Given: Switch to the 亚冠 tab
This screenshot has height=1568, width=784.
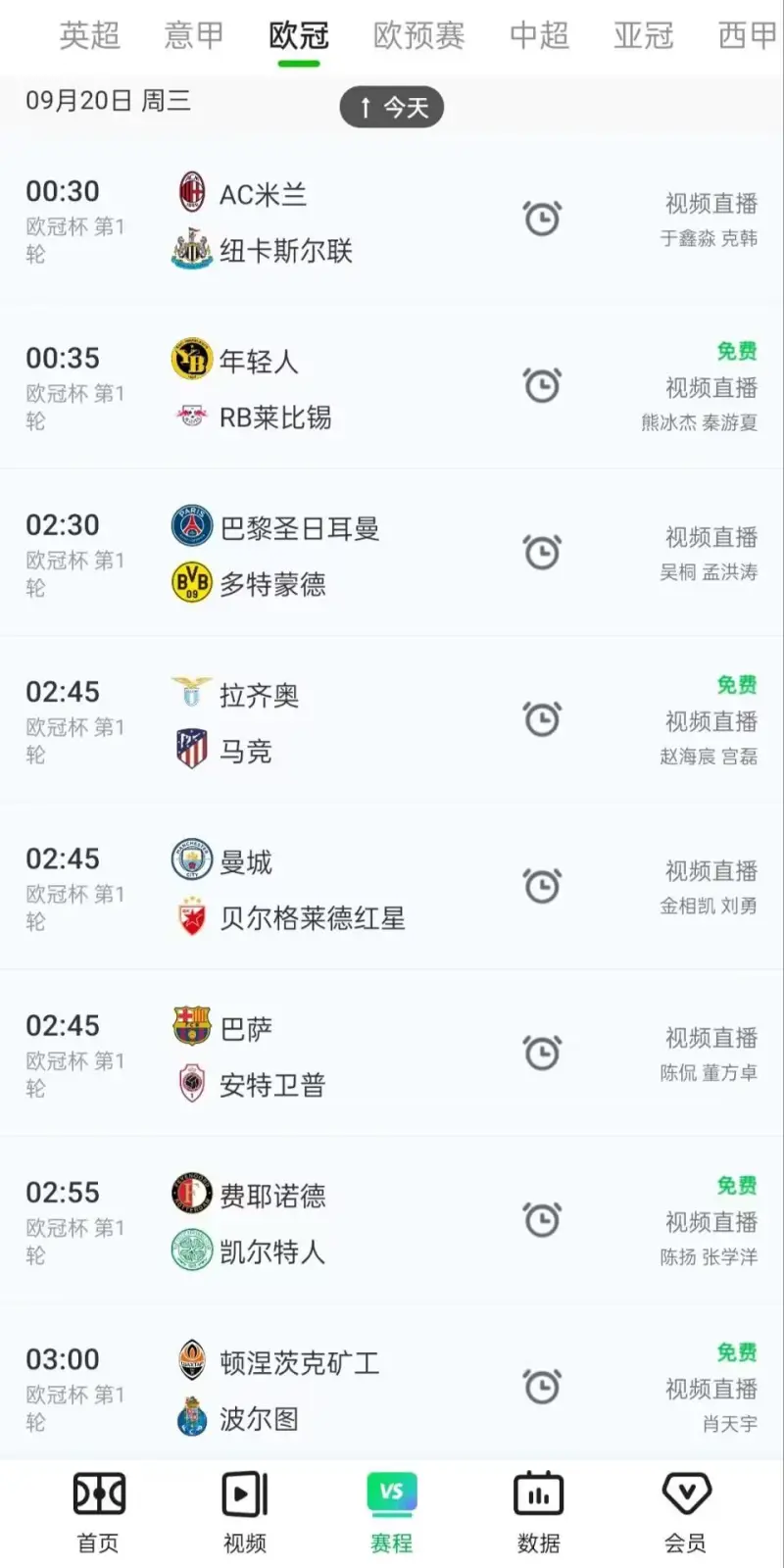Looking at the screenshot, I should [x=644, y=36].
